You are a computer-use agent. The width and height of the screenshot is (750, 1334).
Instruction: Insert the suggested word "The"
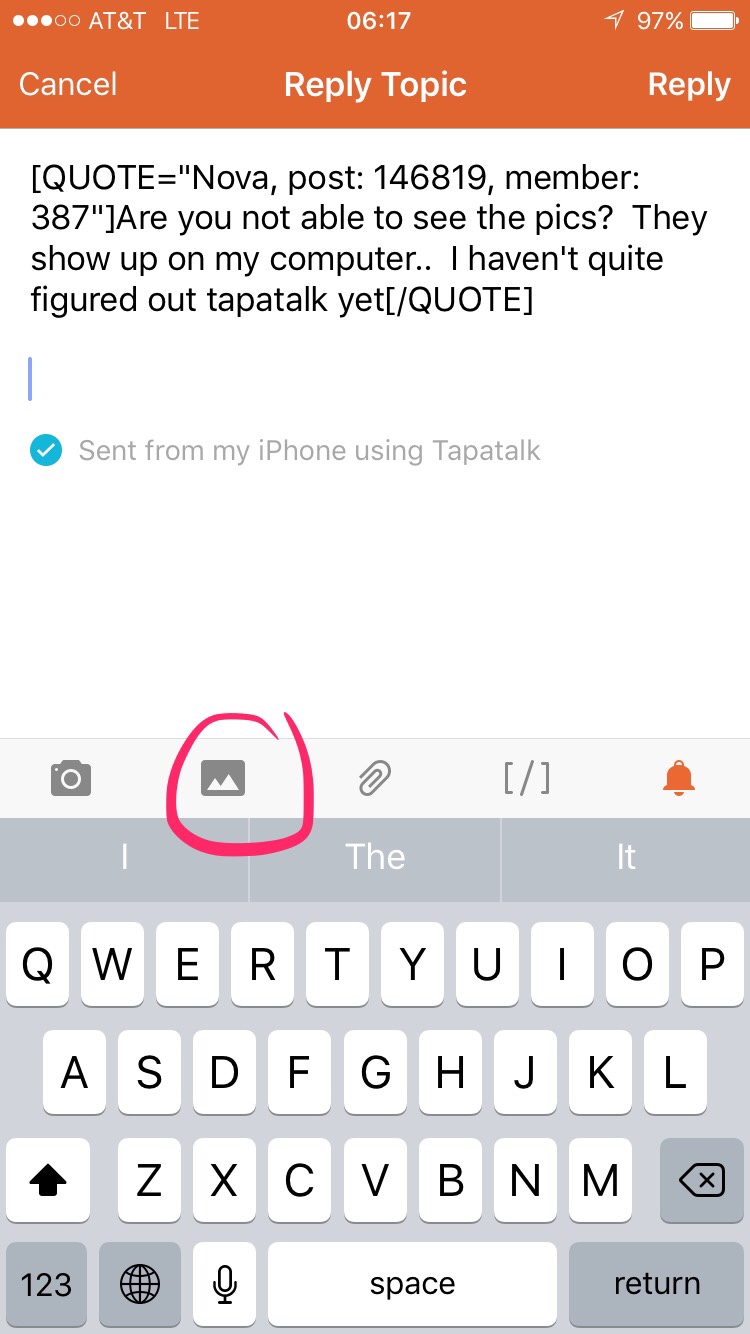coord(375,857)
